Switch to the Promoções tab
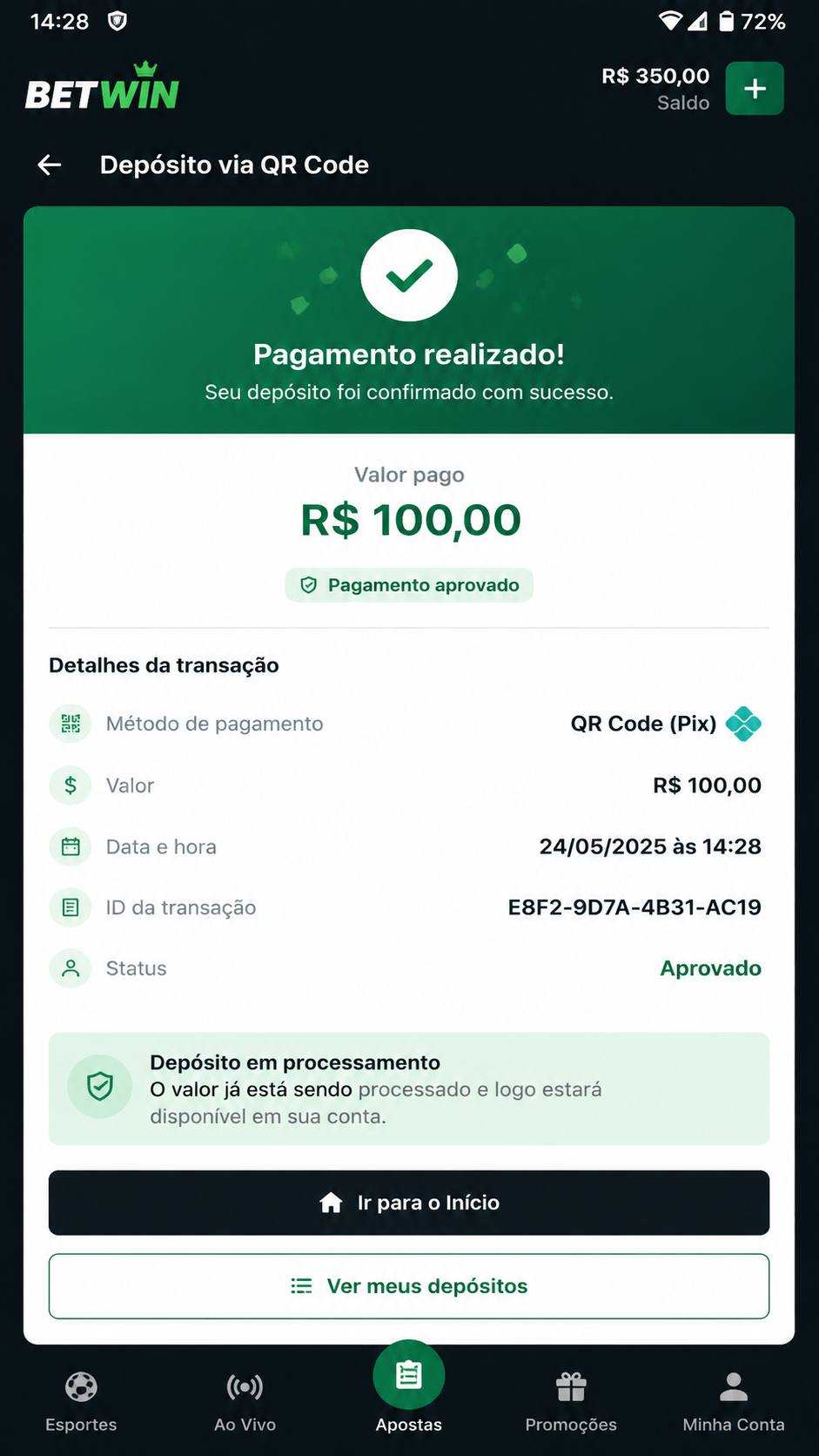This screenshot has width=819, height=1456. (x=571, y=1402)
